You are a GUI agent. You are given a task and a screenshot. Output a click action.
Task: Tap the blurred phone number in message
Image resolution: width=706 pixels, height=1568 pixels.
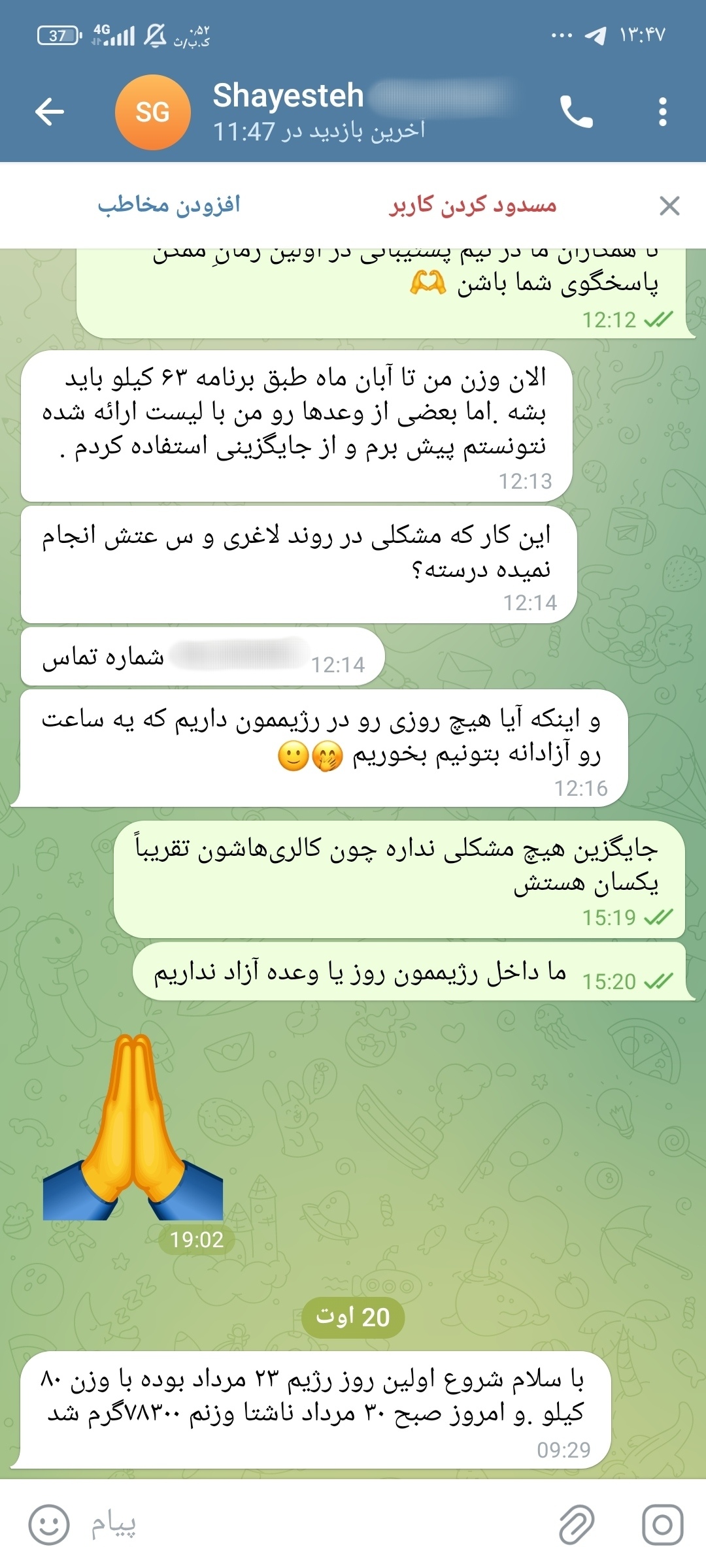pyautogui.click(x=239, y=656)
